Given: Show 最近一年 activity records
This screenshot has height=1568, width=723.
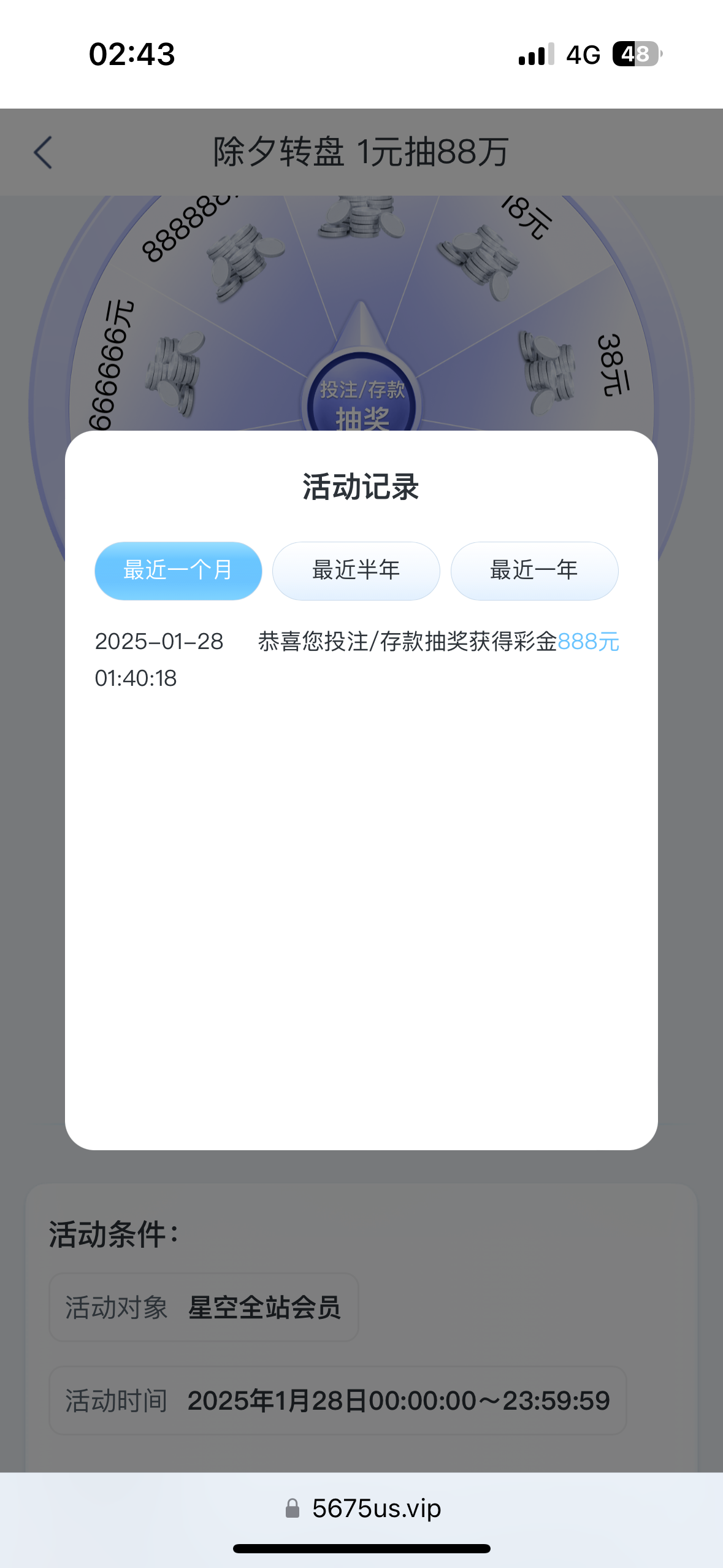Looking at the screenshot, I should (x=534, y=571).
